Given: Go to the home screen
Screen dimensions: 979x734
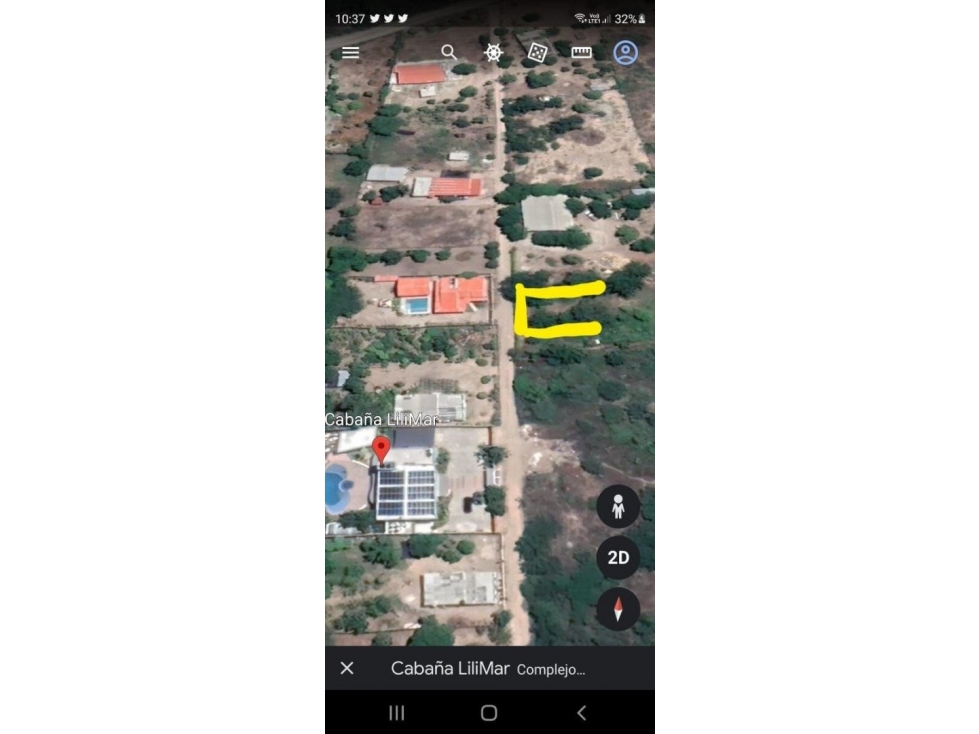Looking at the screenshot, I should [489, 712].
